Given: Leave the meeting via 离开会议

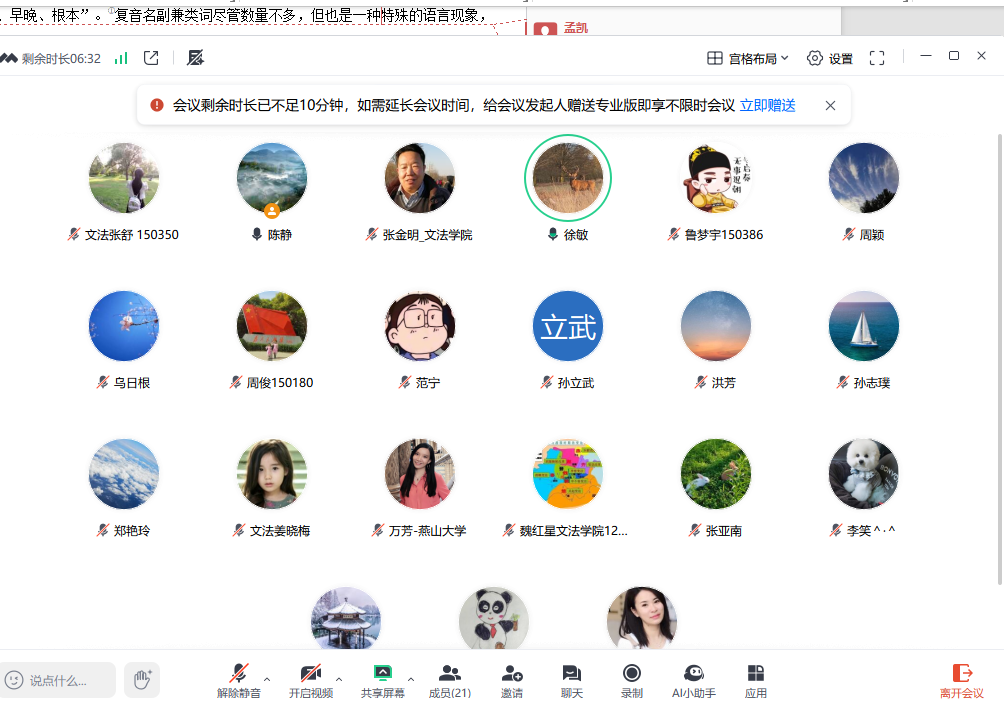Looking at the screenshot, I should [962, 679].
